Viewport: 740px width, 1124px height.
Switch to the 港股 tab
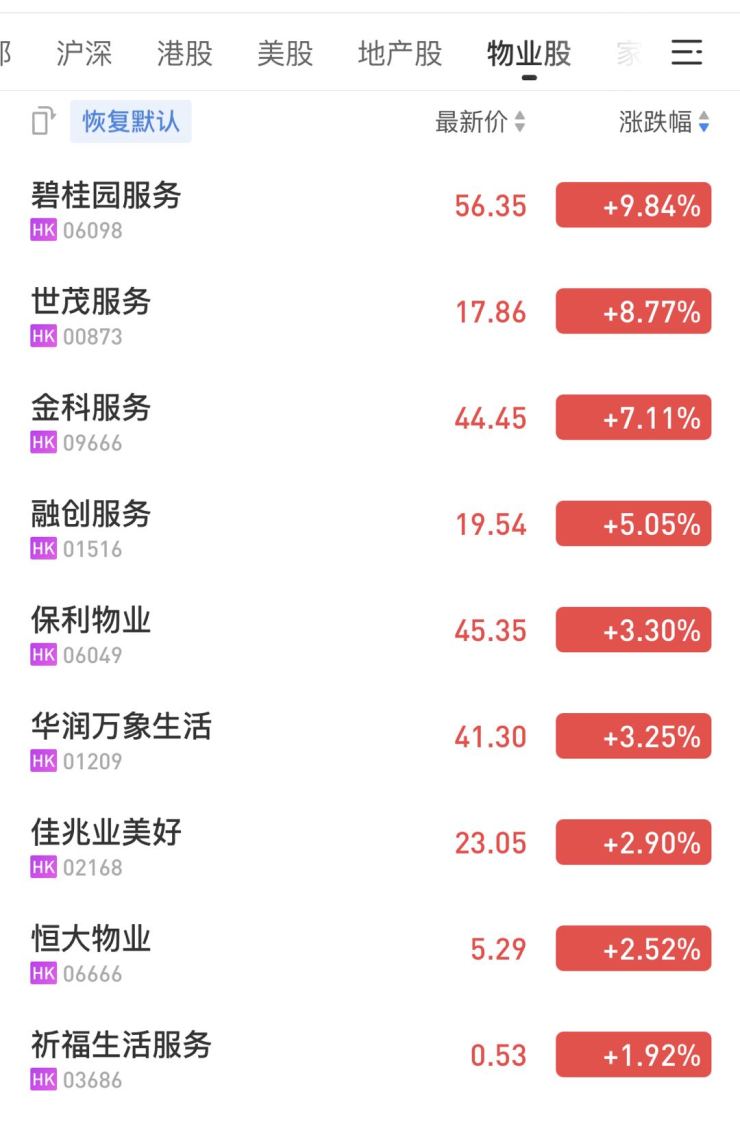point(185,53)
